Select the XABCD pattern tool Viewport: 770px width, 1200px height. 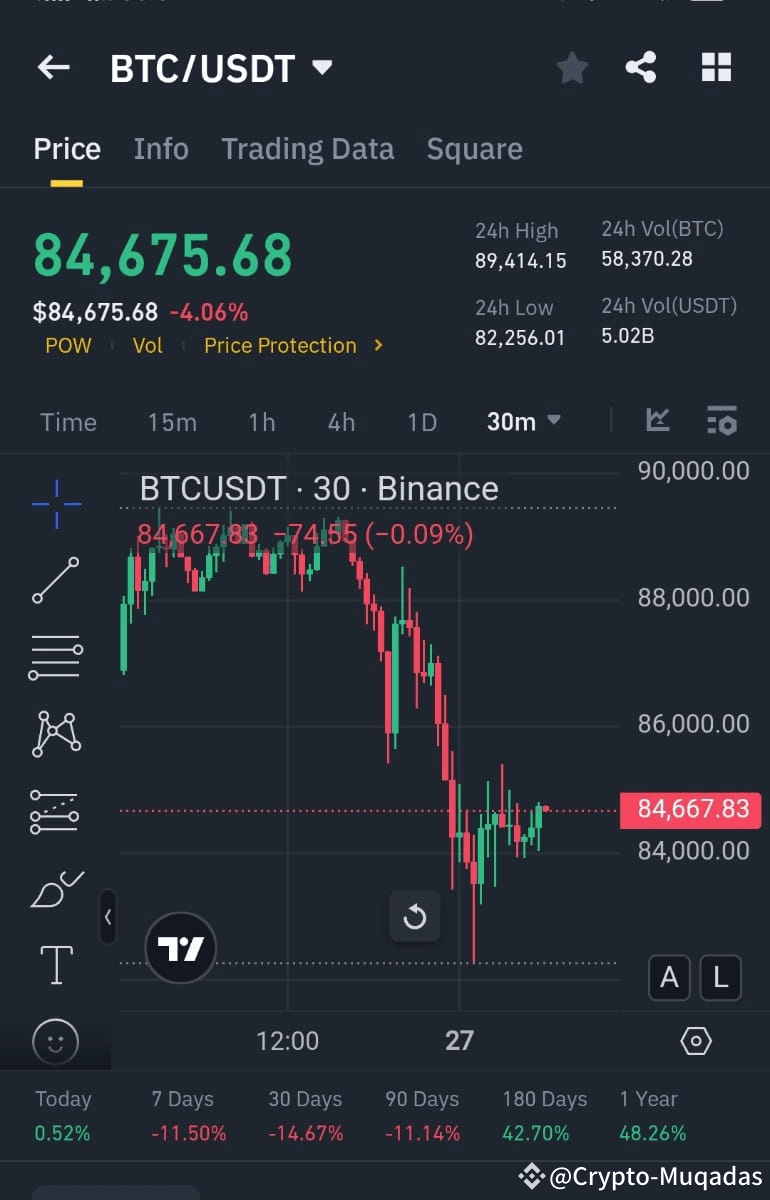(55, 733)
